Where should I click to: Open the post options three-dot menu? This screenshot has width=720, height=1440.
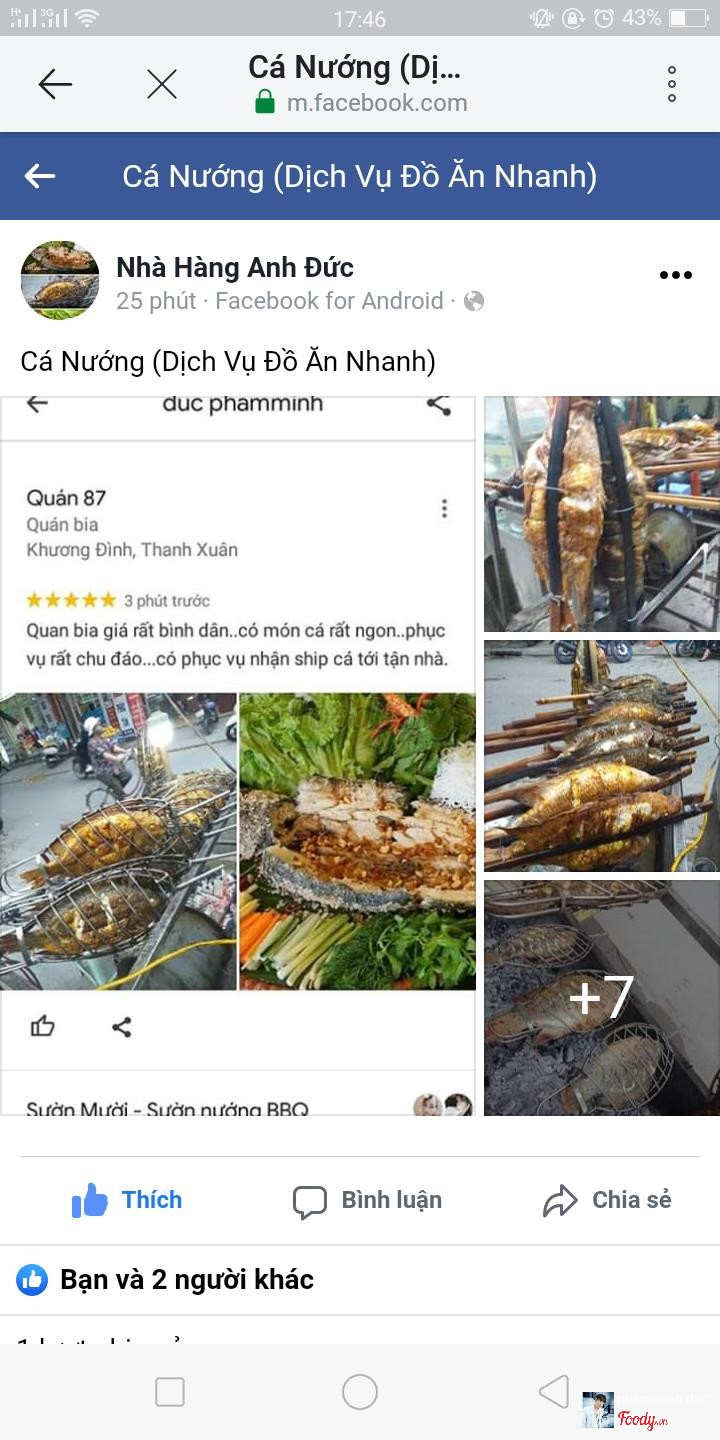tap(675, 275)
